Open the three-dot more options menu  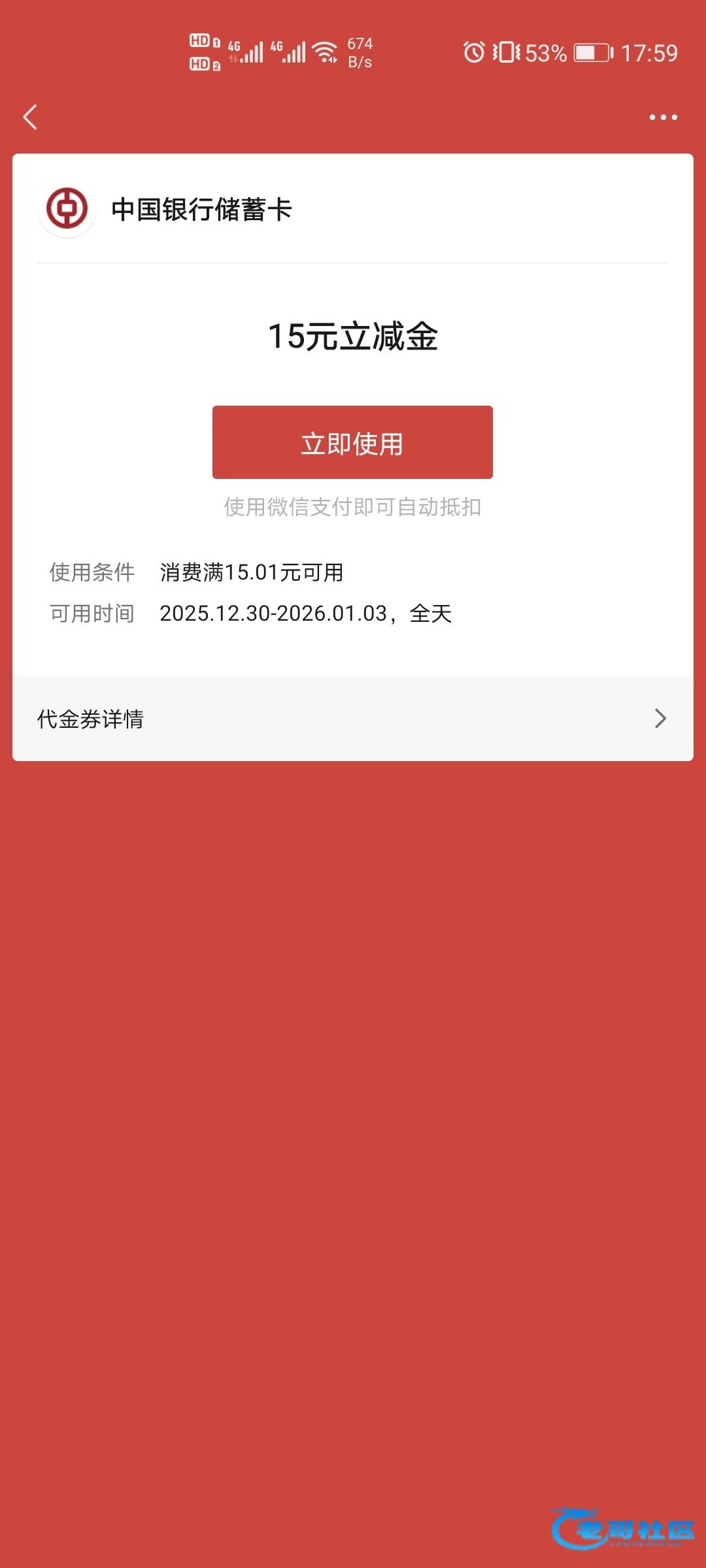coord(663,118)
